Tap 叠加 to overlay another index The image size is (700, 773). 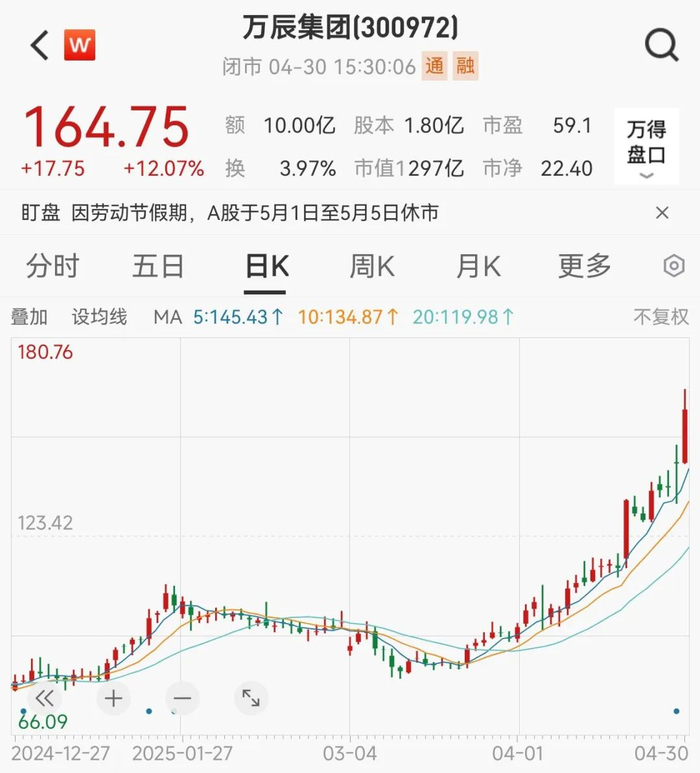(30, 317)
